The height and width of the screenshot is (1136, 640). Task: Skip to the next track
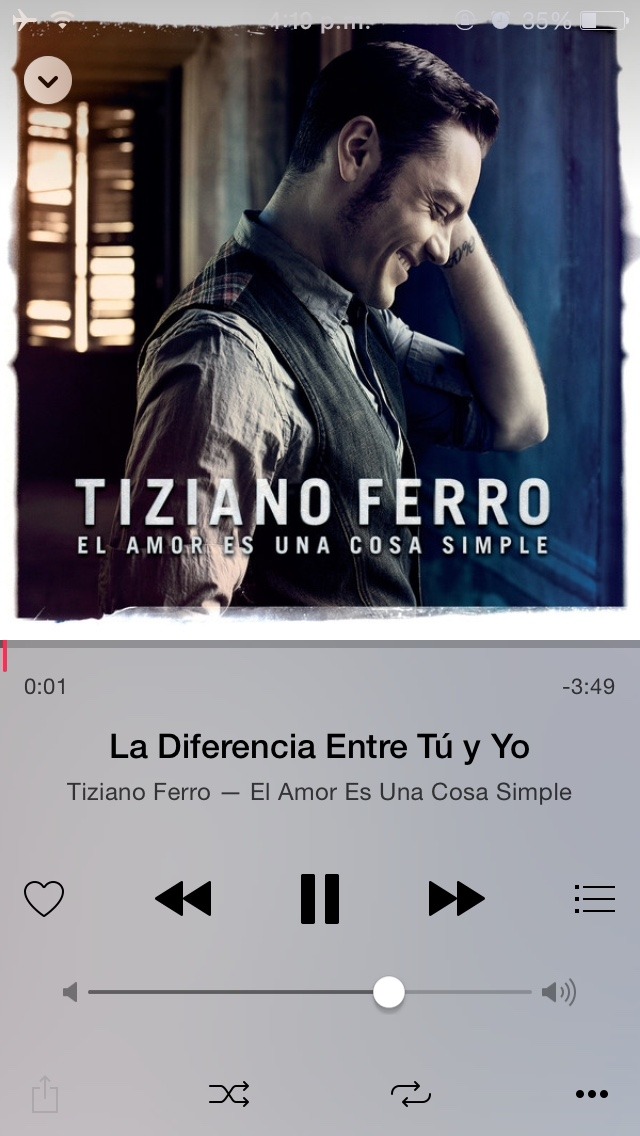point(457,898)
